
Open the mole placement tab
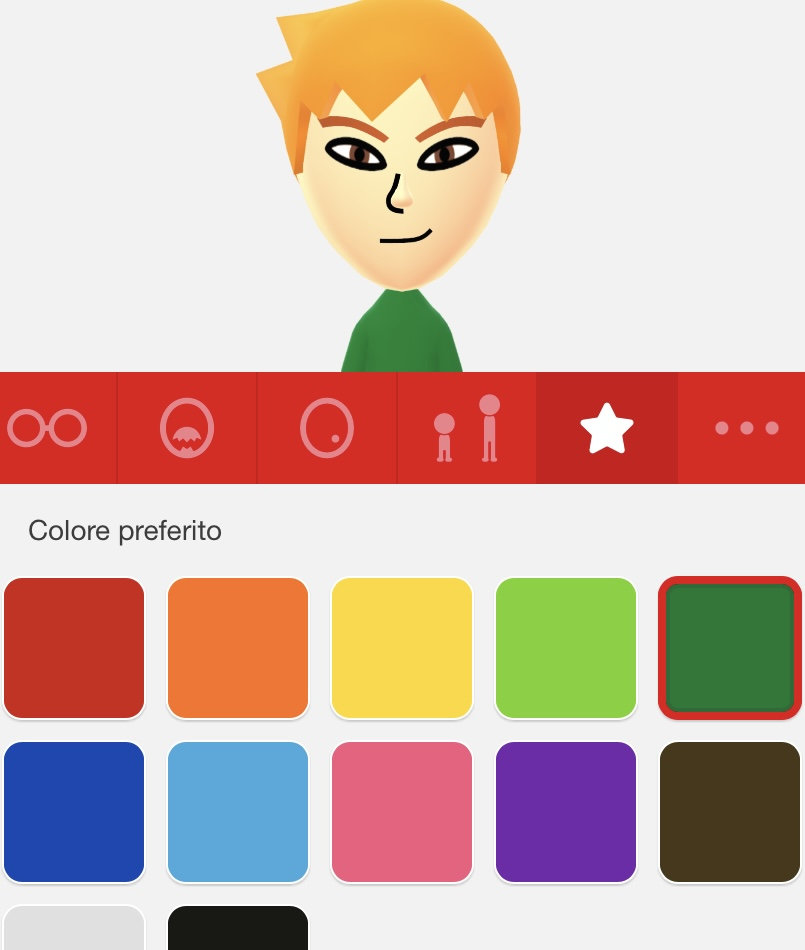point(327,428)
